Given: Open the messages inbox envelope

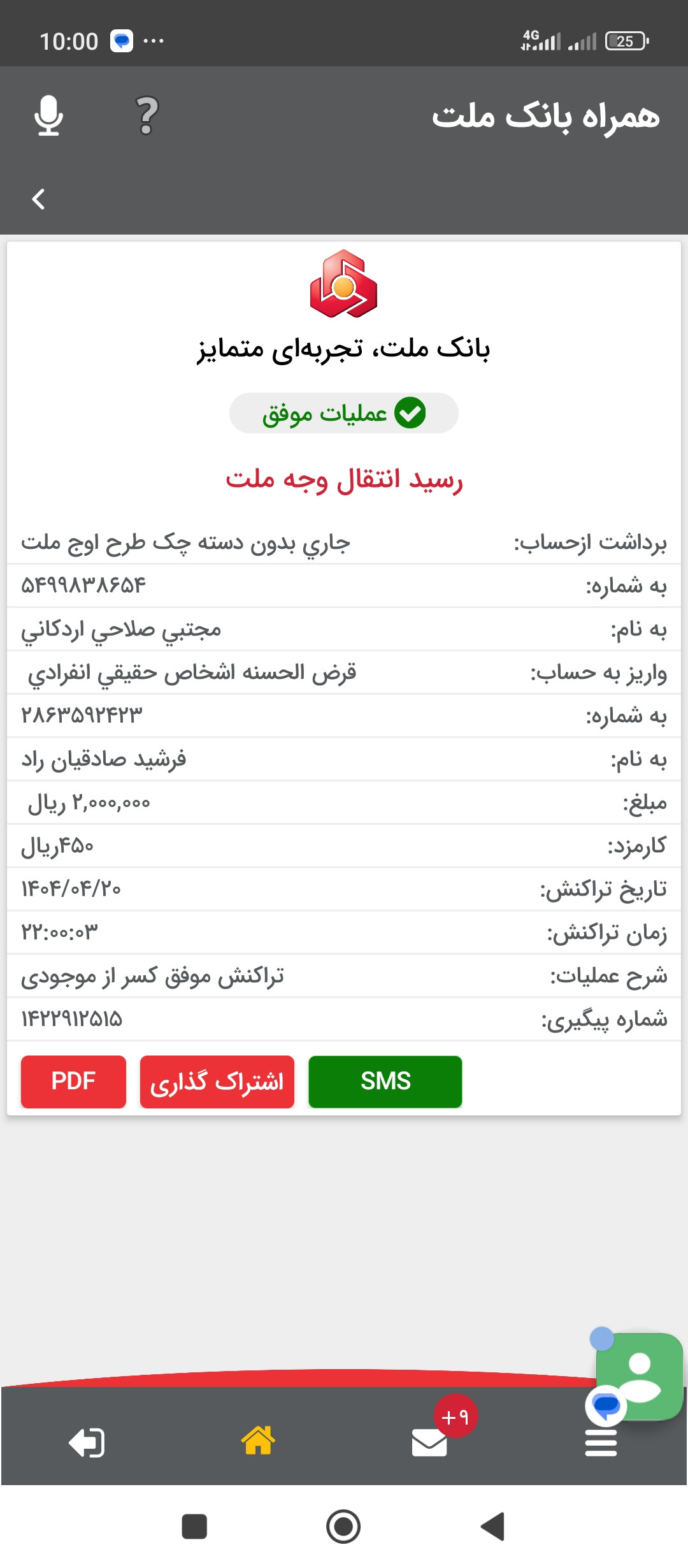Looking at the screenshot, I should (429, 1442).
